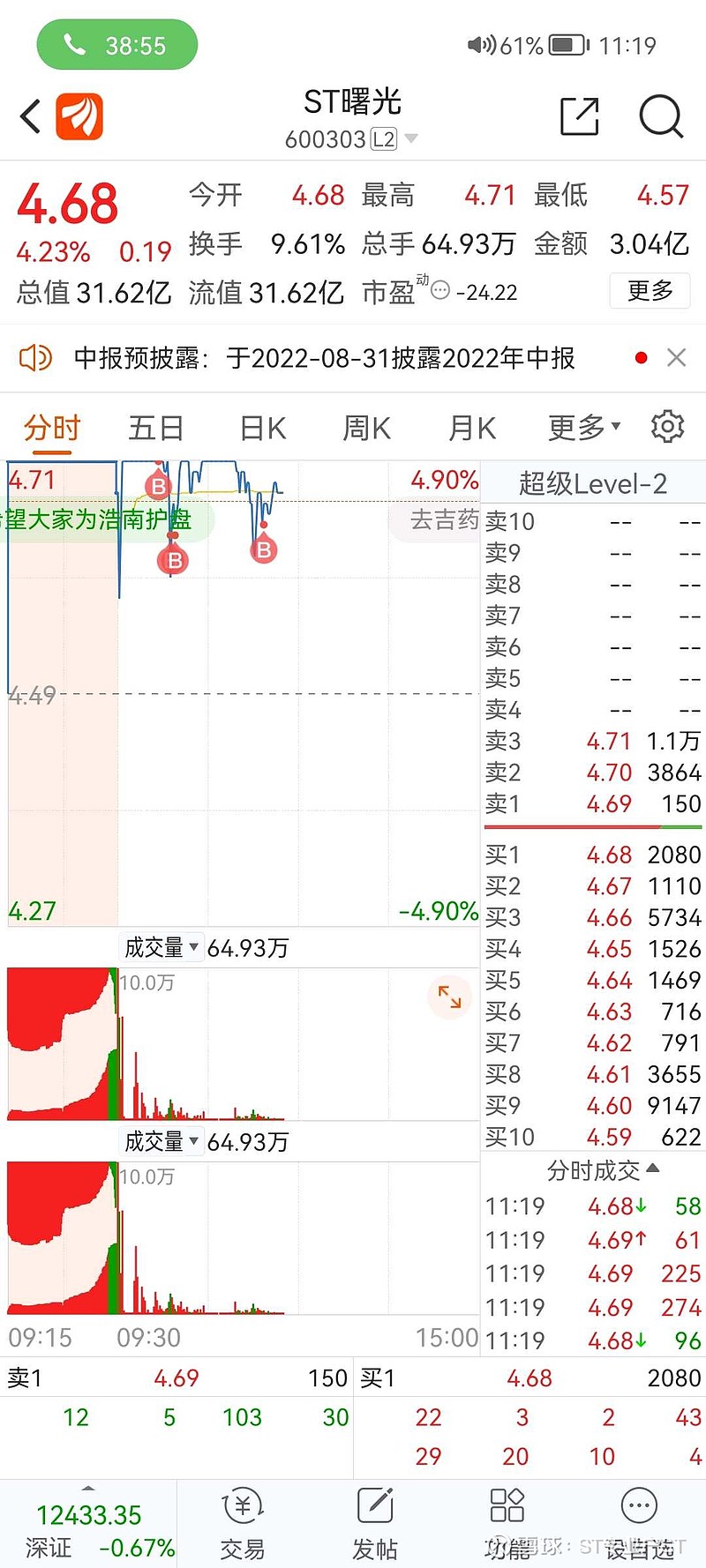The width and height of the screenshot is (706, 1568).
Task: Switch to the 五日 chart tab
Action: click(x=156, y=428)
